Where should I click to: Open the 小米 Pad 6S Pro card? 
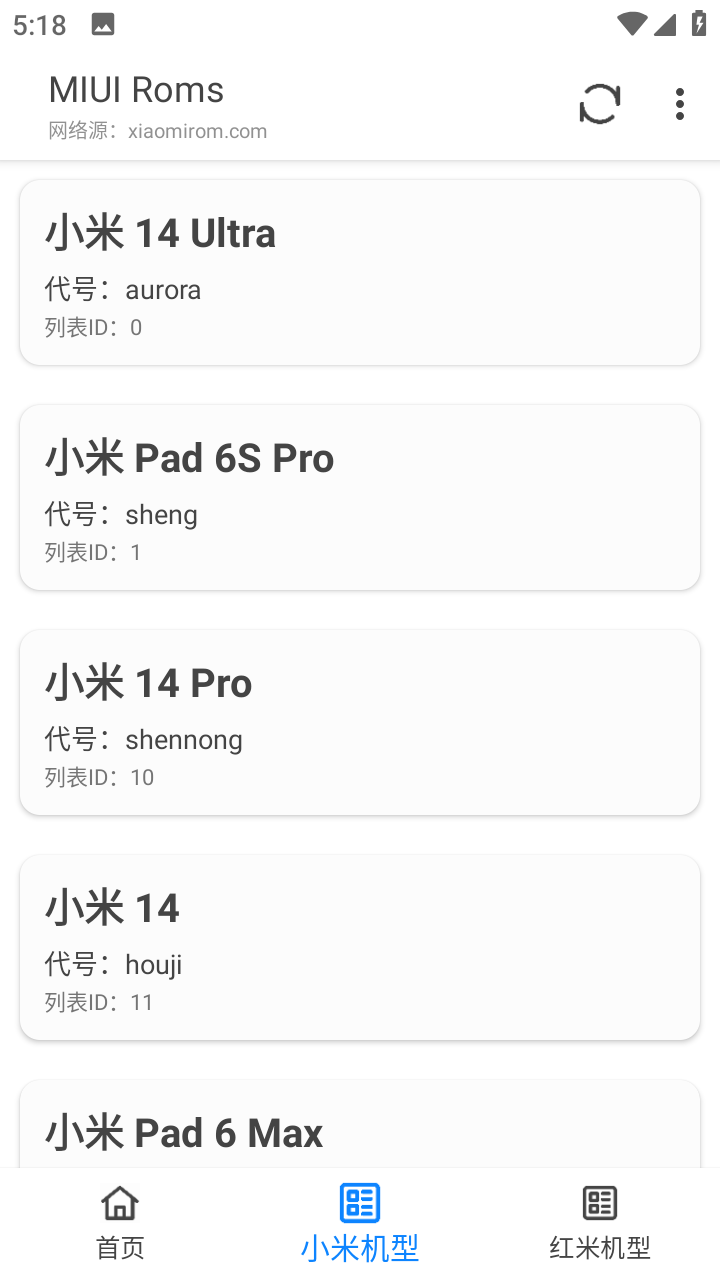point(359,495)
